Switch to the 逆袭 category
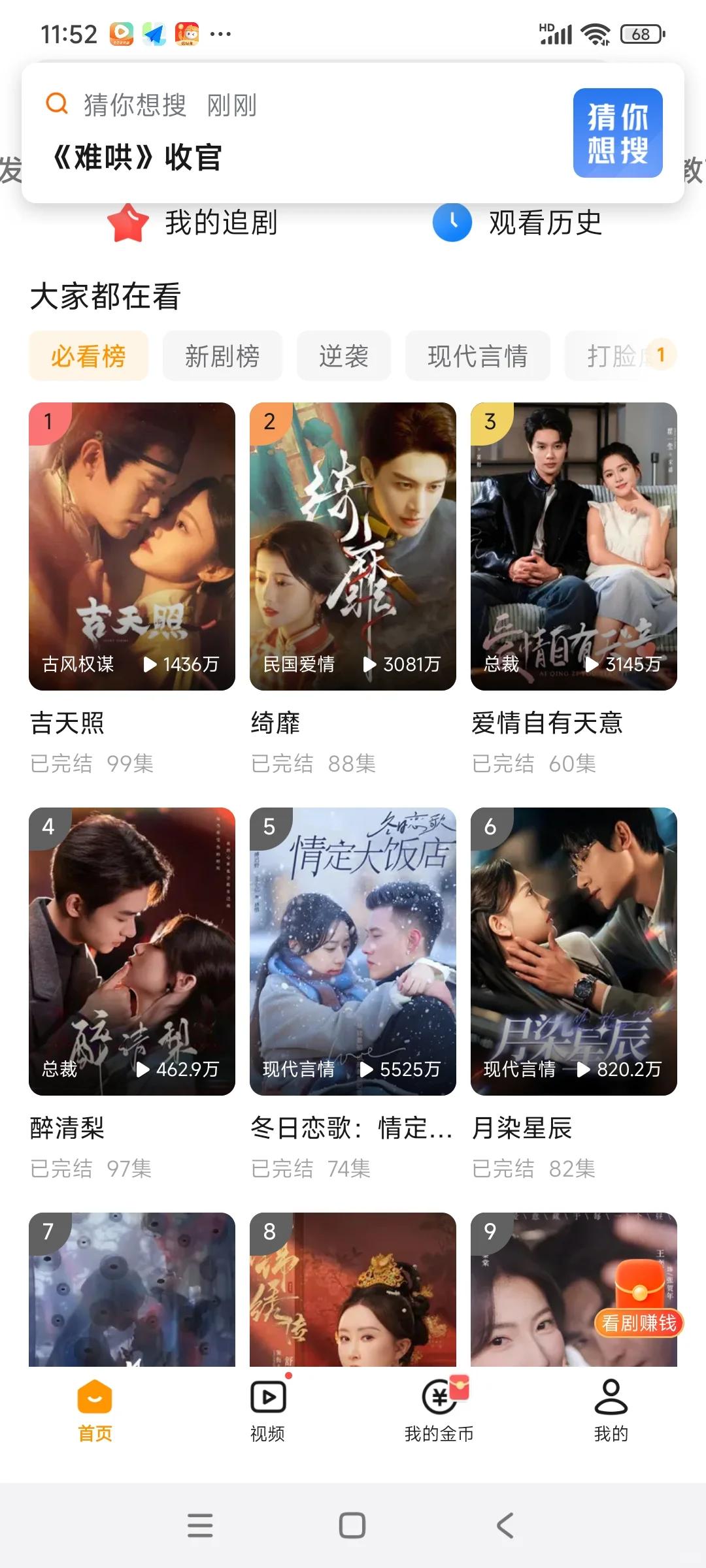Viewport: 706px width, 1568px height. (344, 356)
